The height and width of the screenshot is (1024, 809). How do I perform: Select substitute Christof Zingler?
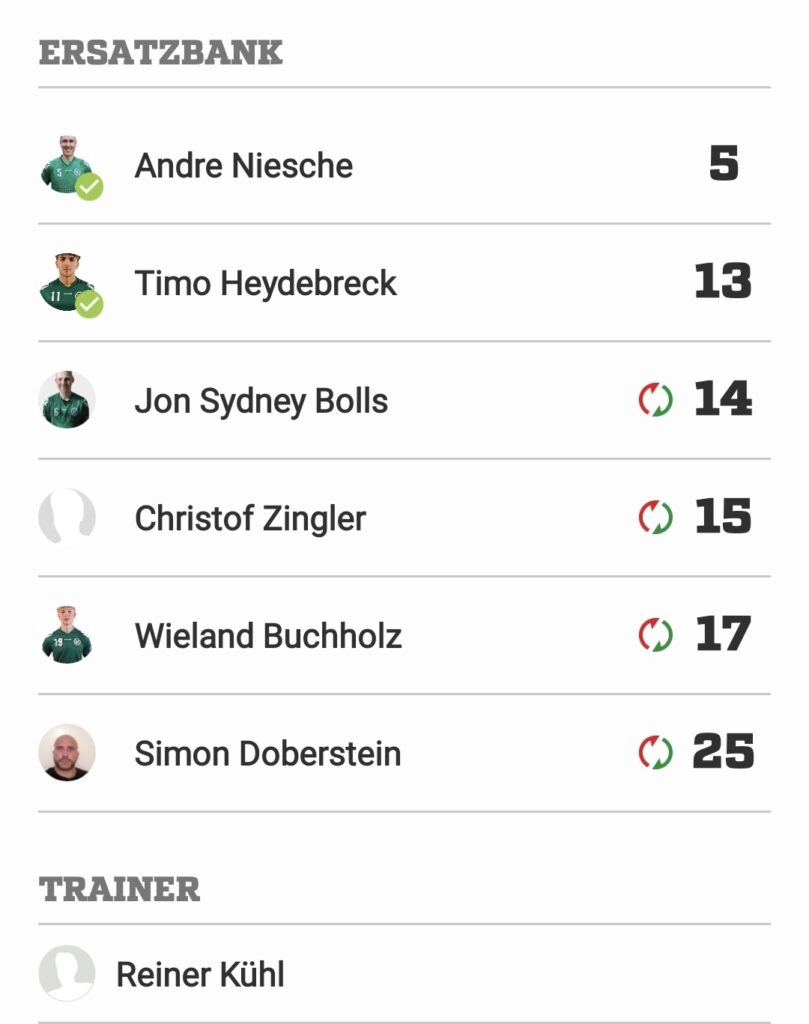(x=250, y=518)
